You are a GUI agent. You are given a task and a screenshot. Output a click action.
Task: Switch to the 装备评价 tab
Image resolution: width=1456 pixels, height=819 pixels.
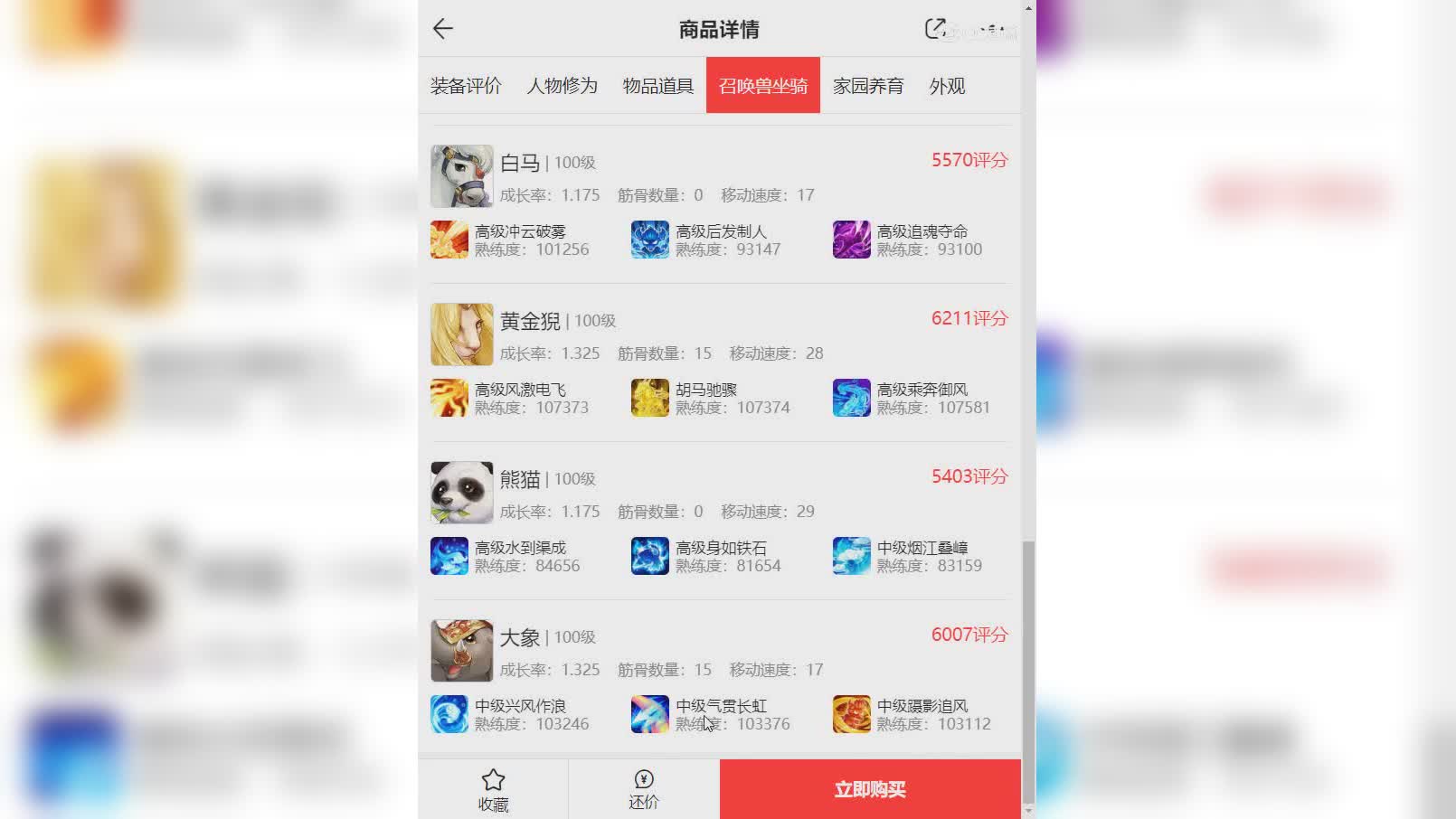tap(466, 86)
